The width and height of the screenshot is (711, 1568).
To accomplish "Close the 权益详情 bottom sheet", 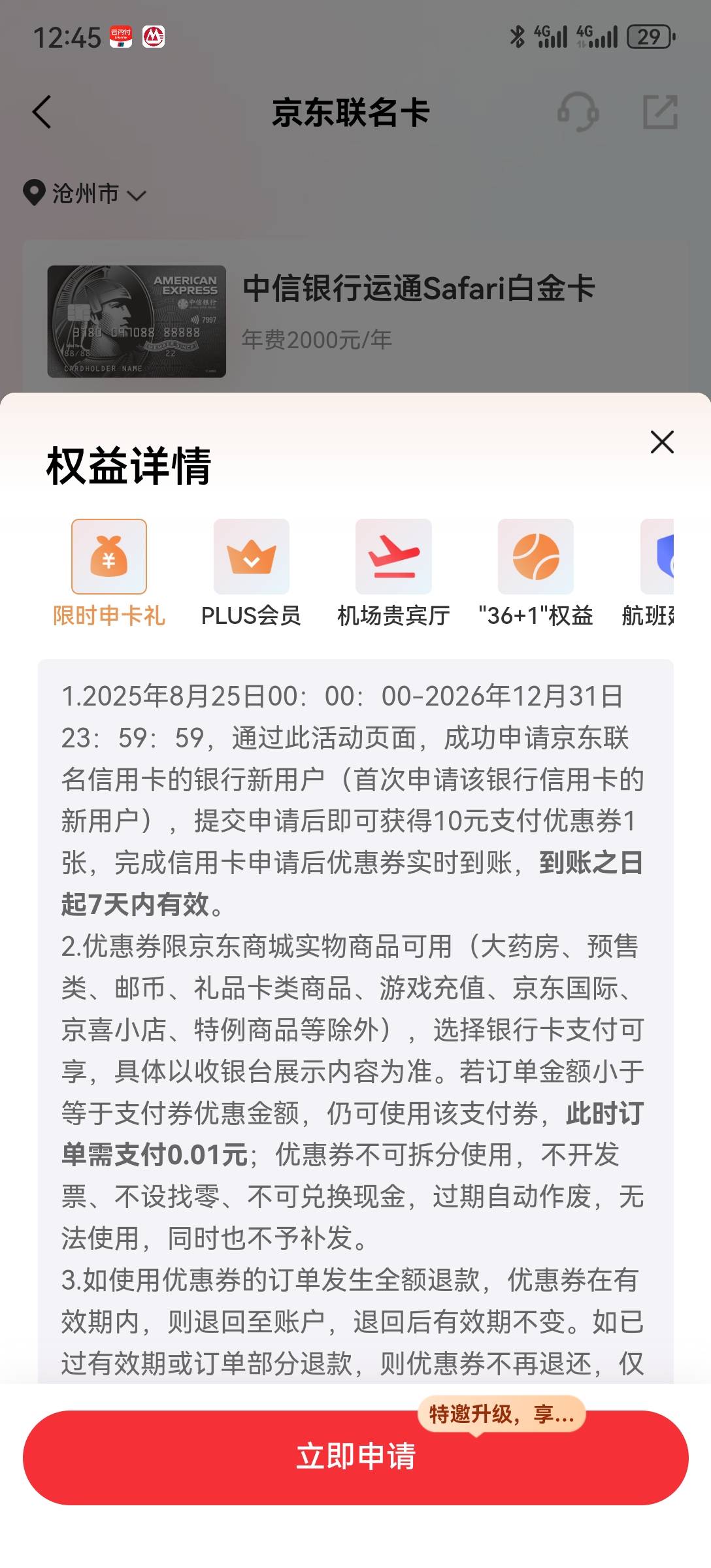I will pyautogui.click(x=662, y=442).
